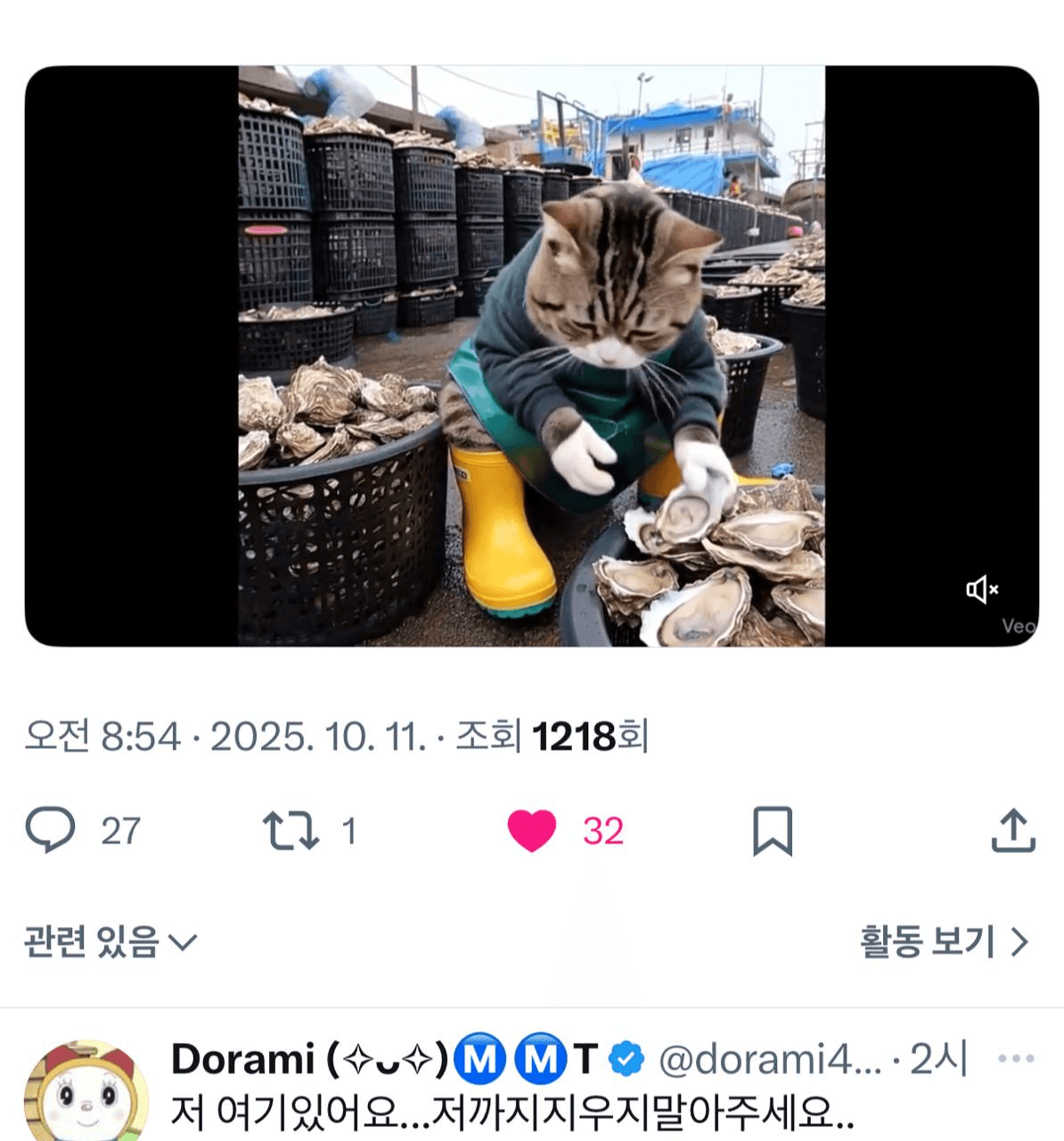Open the cat oyster video

pos(531,357)
